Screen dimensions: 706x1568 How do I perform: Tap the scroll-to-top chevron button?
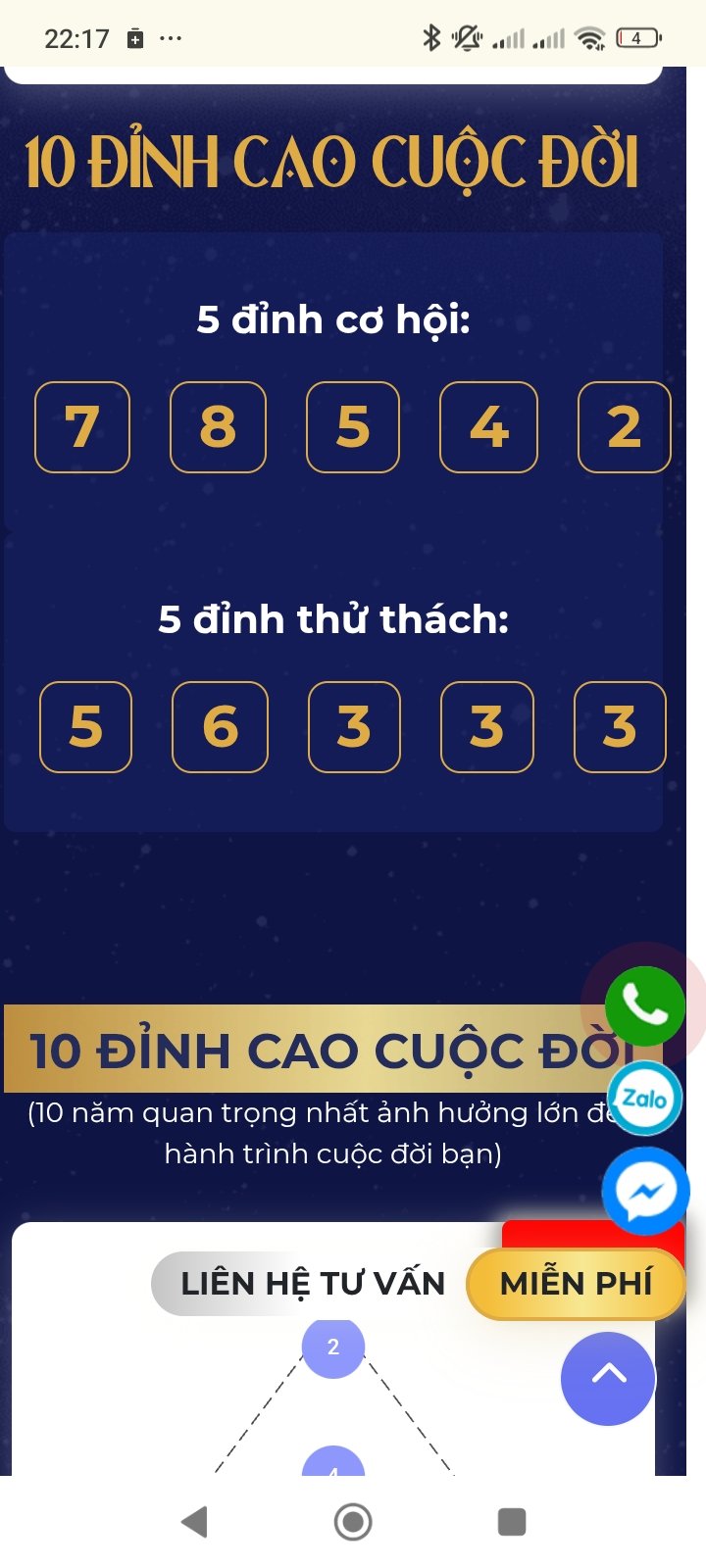coord(607,1377)
